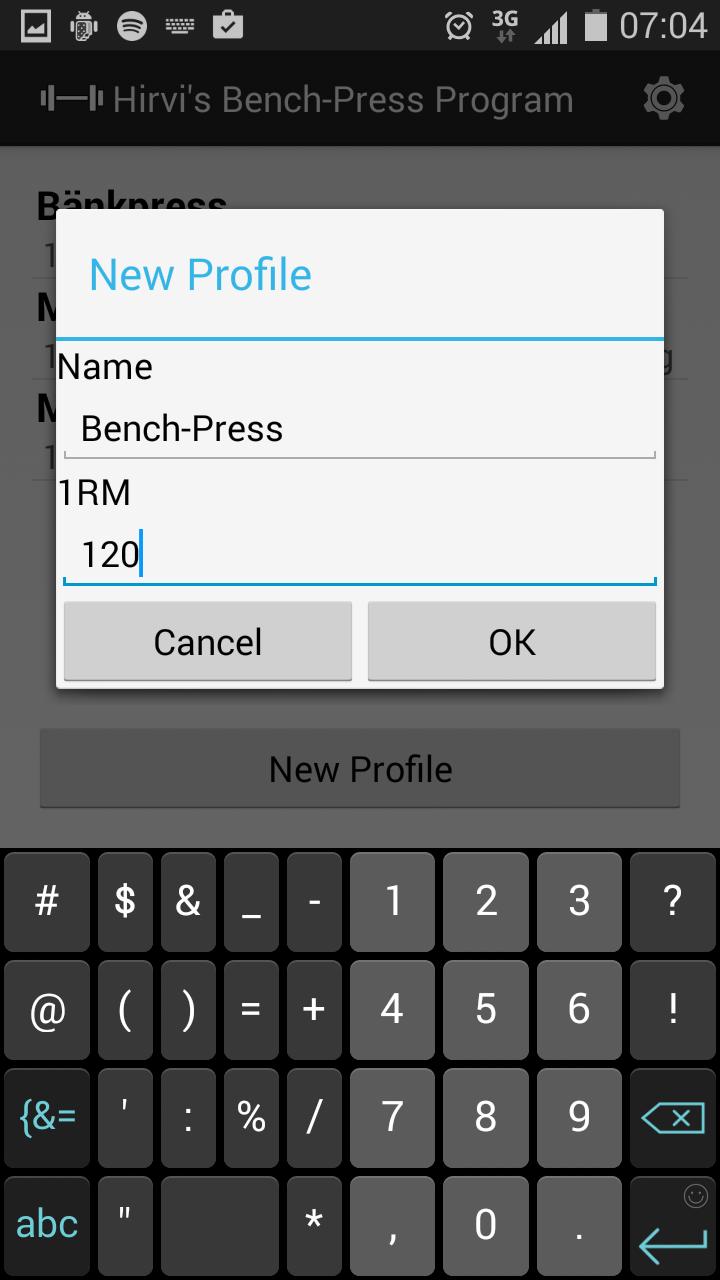Tap the New Profile dialog heading

coord(199,273)
